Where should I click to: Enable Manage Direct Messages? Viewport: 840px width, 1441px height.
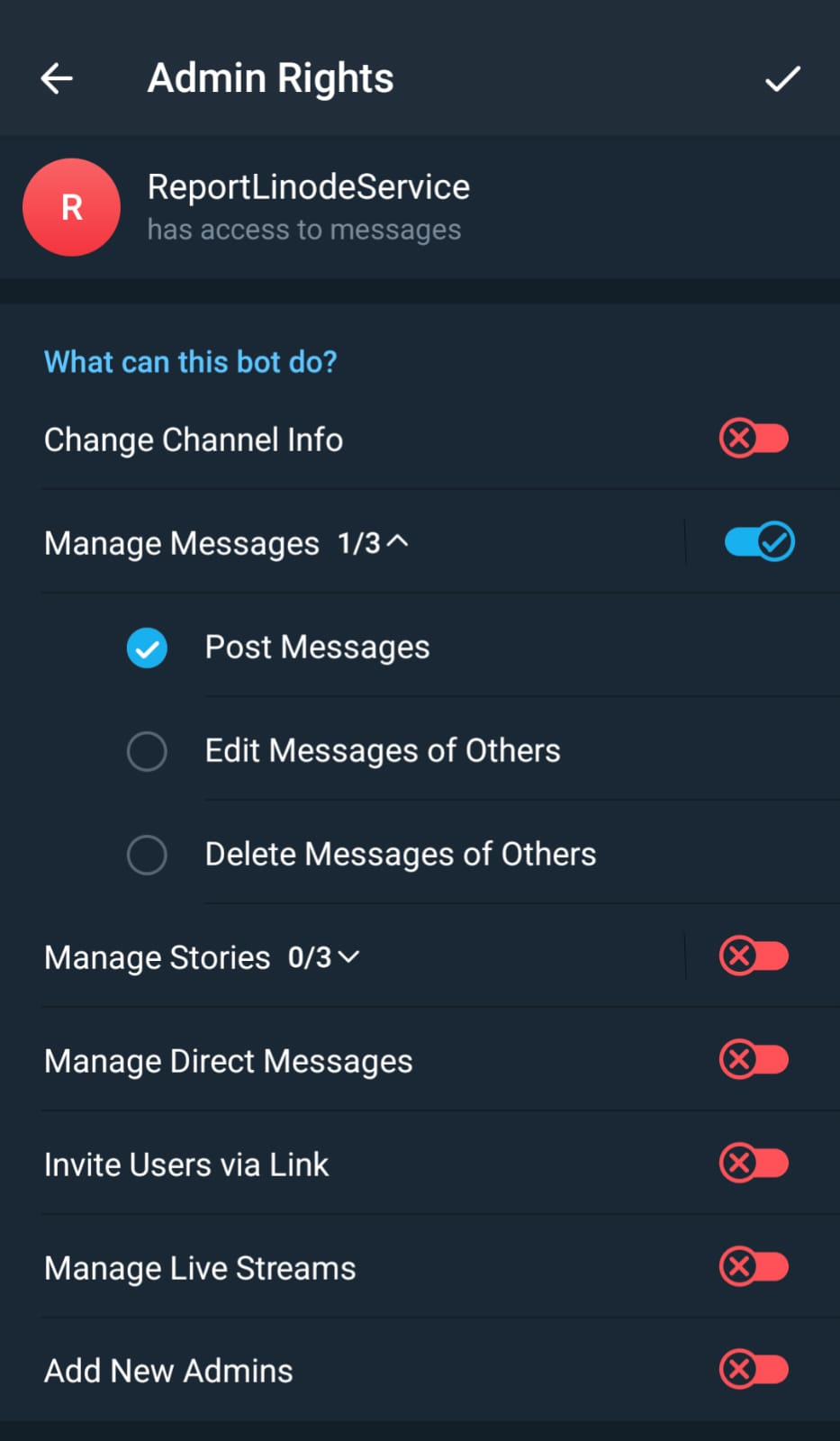[754, 1060]
